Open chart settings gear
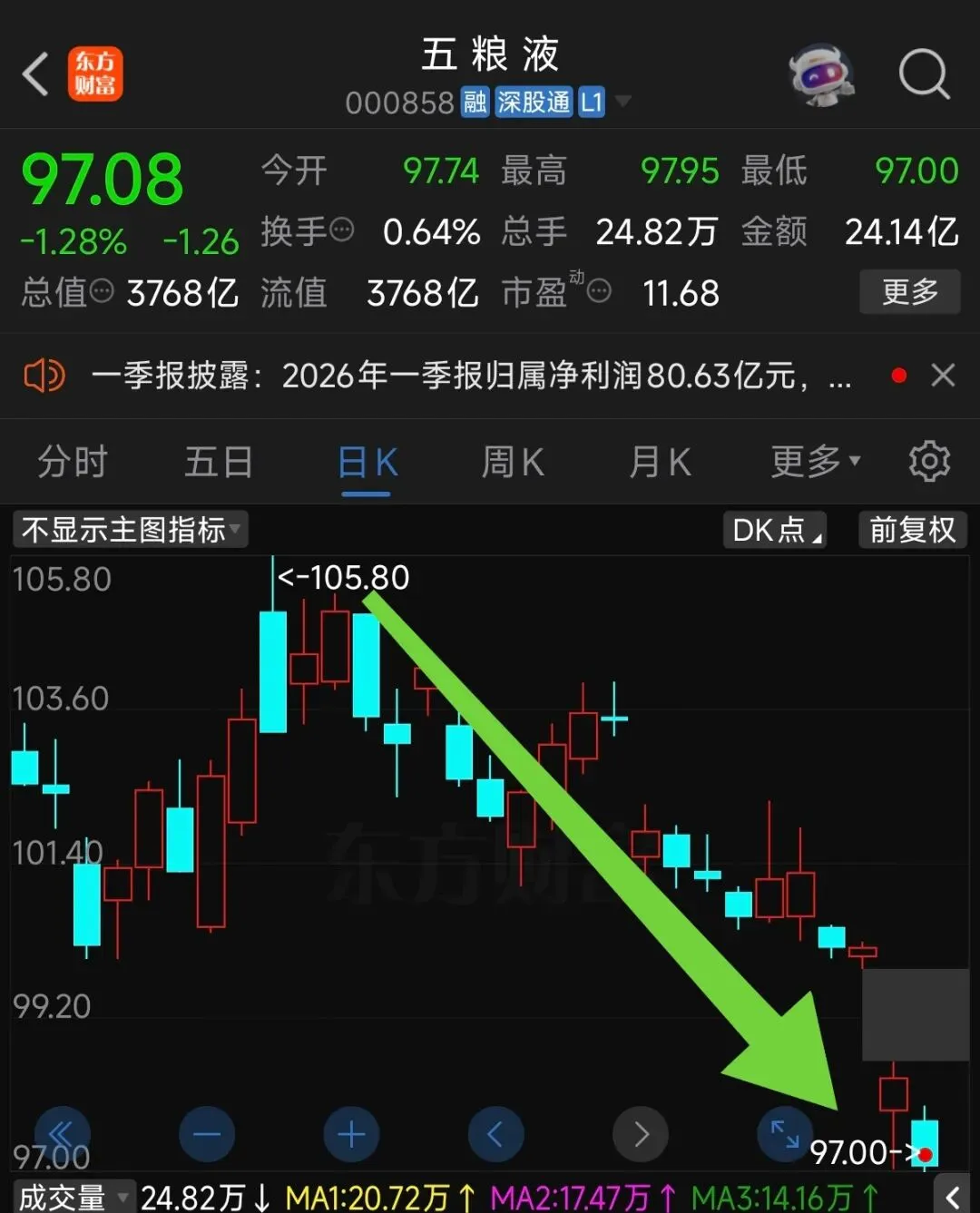Image resolution: width=980 pixels, height=1213 pixels. (x=930, y=462)
